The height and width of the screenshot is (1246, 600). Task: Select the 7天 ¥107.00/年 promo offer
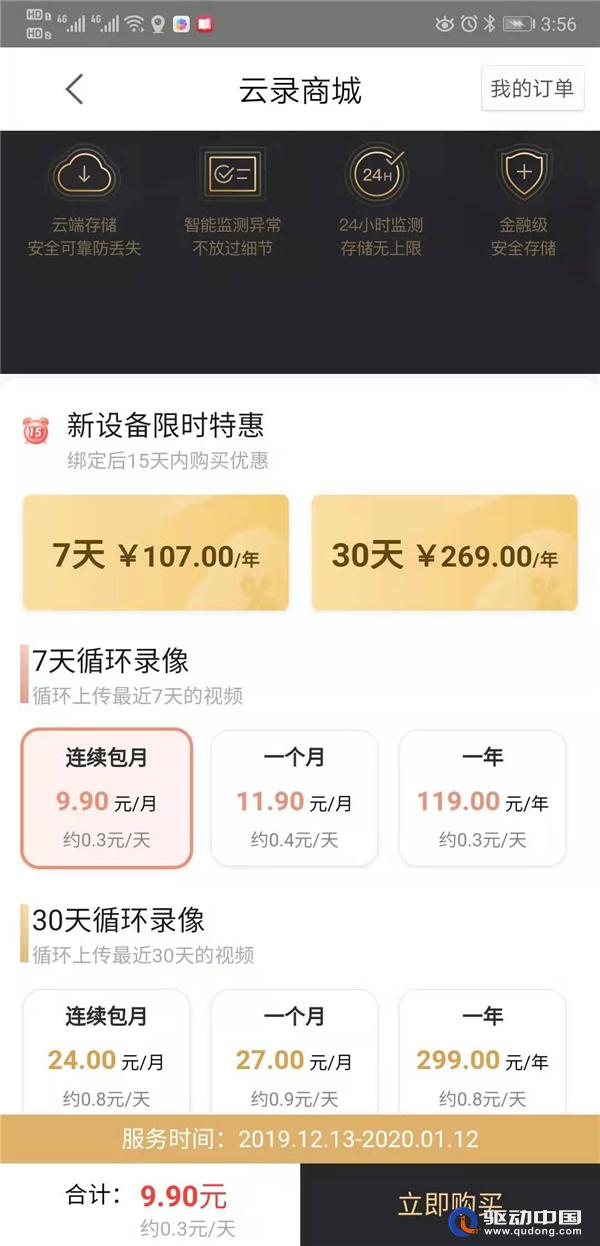155,553
